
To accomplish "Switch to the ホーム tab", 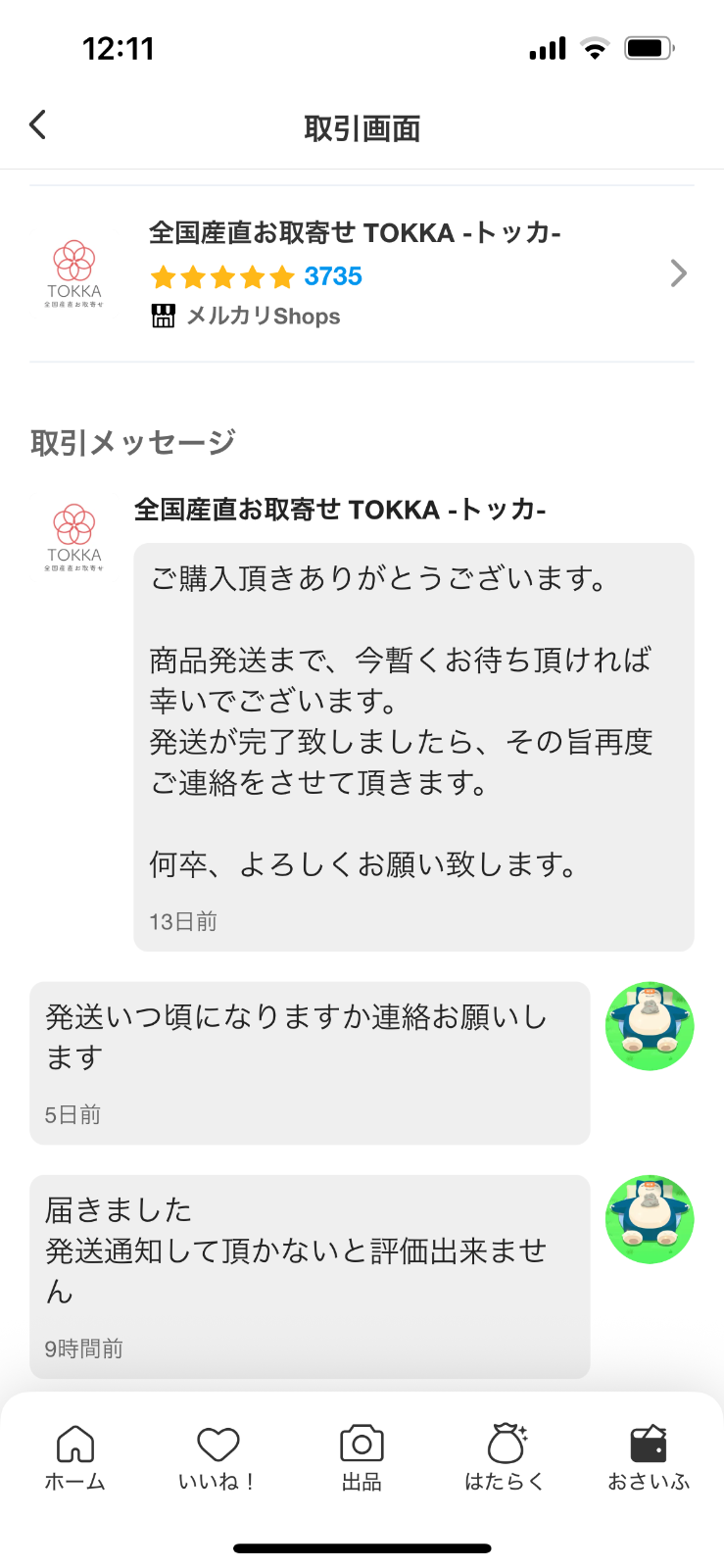I will (x=74, y=1457).
